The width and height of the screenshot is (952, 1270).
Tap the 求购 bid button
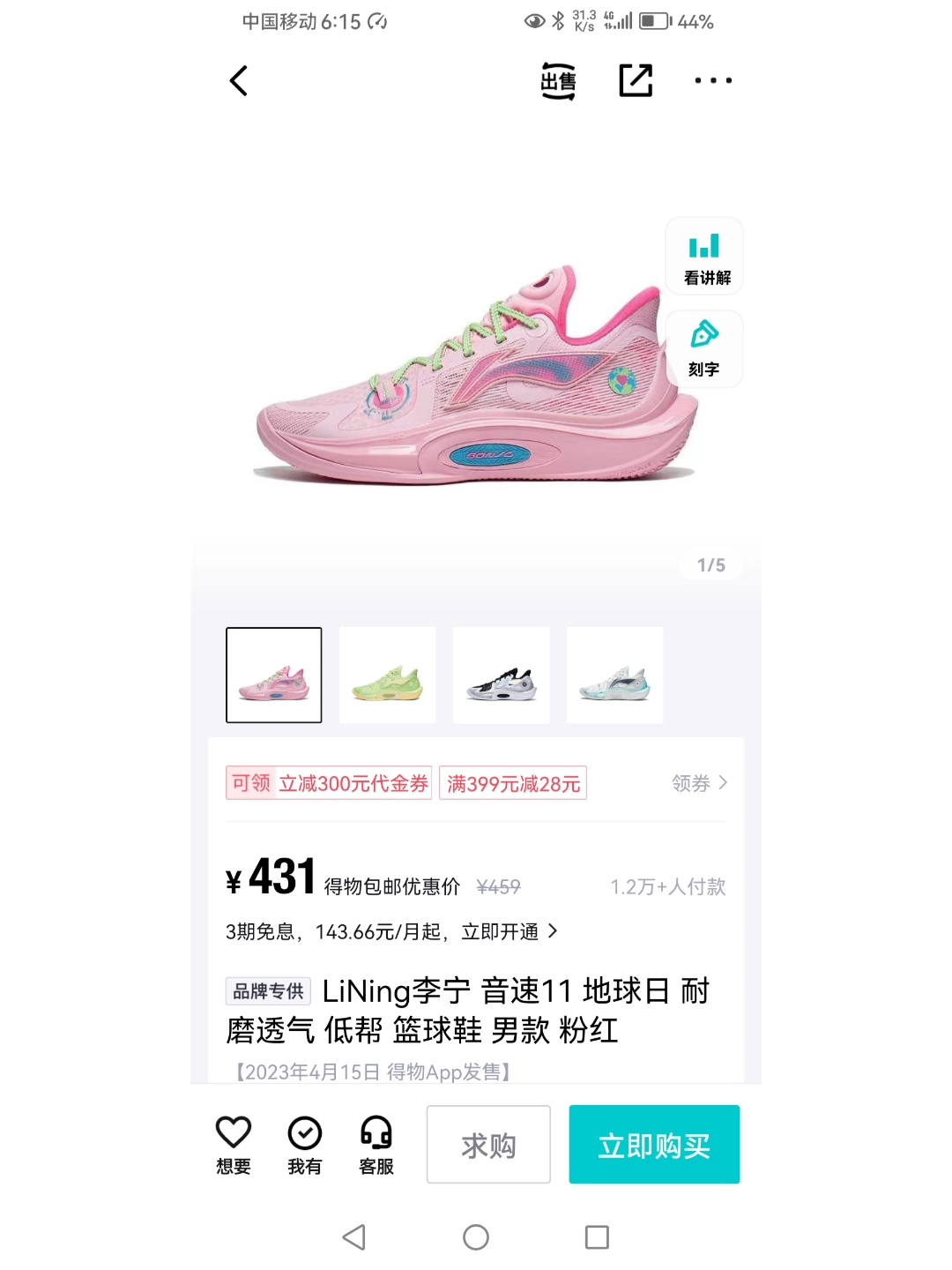coord(488,1145)
